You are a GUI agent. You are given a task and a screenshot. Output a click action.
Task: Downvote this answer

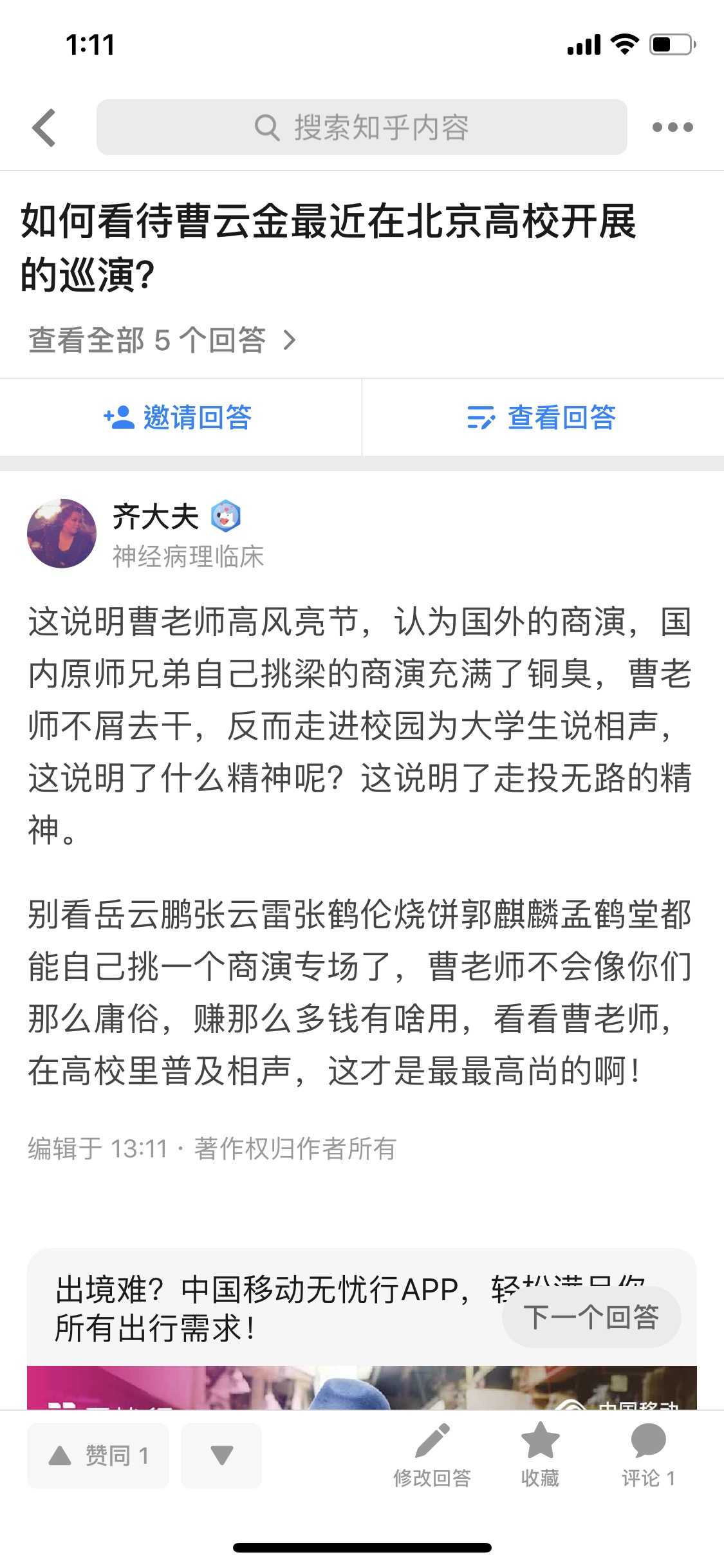221,1455
